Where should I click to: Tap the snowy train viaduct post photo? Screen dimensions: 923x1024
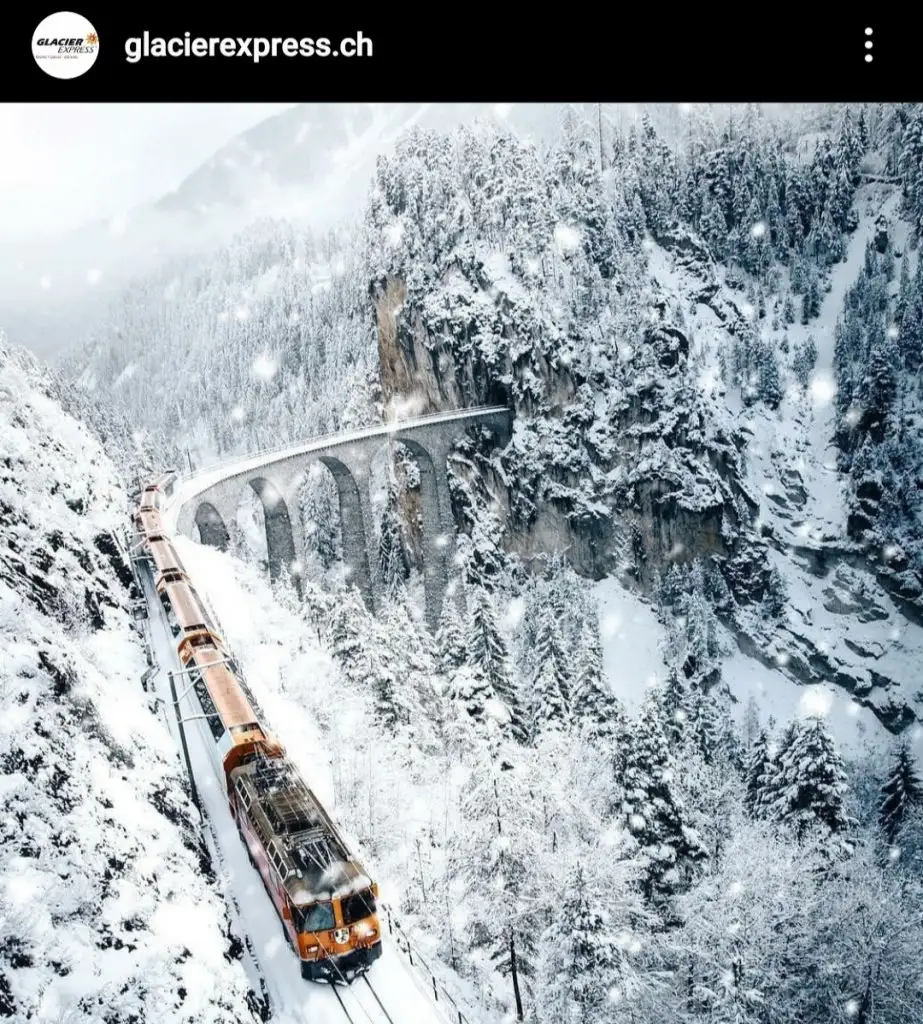pyautogui.click(x=461, y=563)
